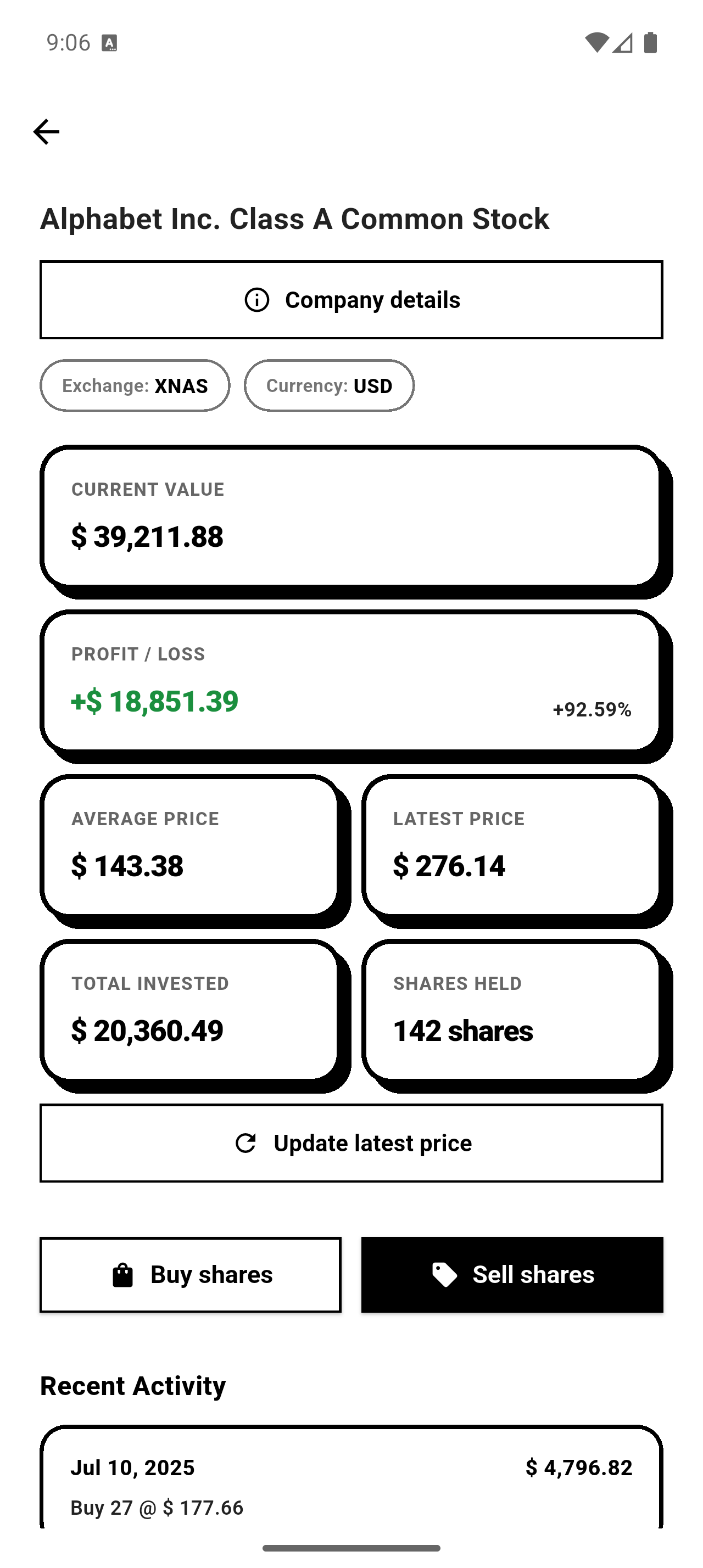Select the Exchange: XNAS chip
The image size is (703, 1568).
tap(135, 385)
